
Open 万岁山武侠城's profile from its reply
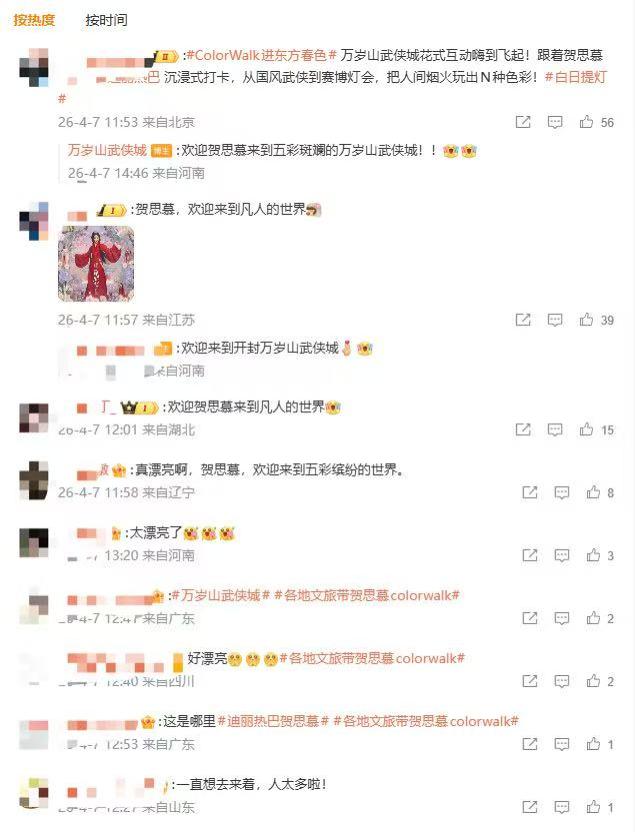107,151
